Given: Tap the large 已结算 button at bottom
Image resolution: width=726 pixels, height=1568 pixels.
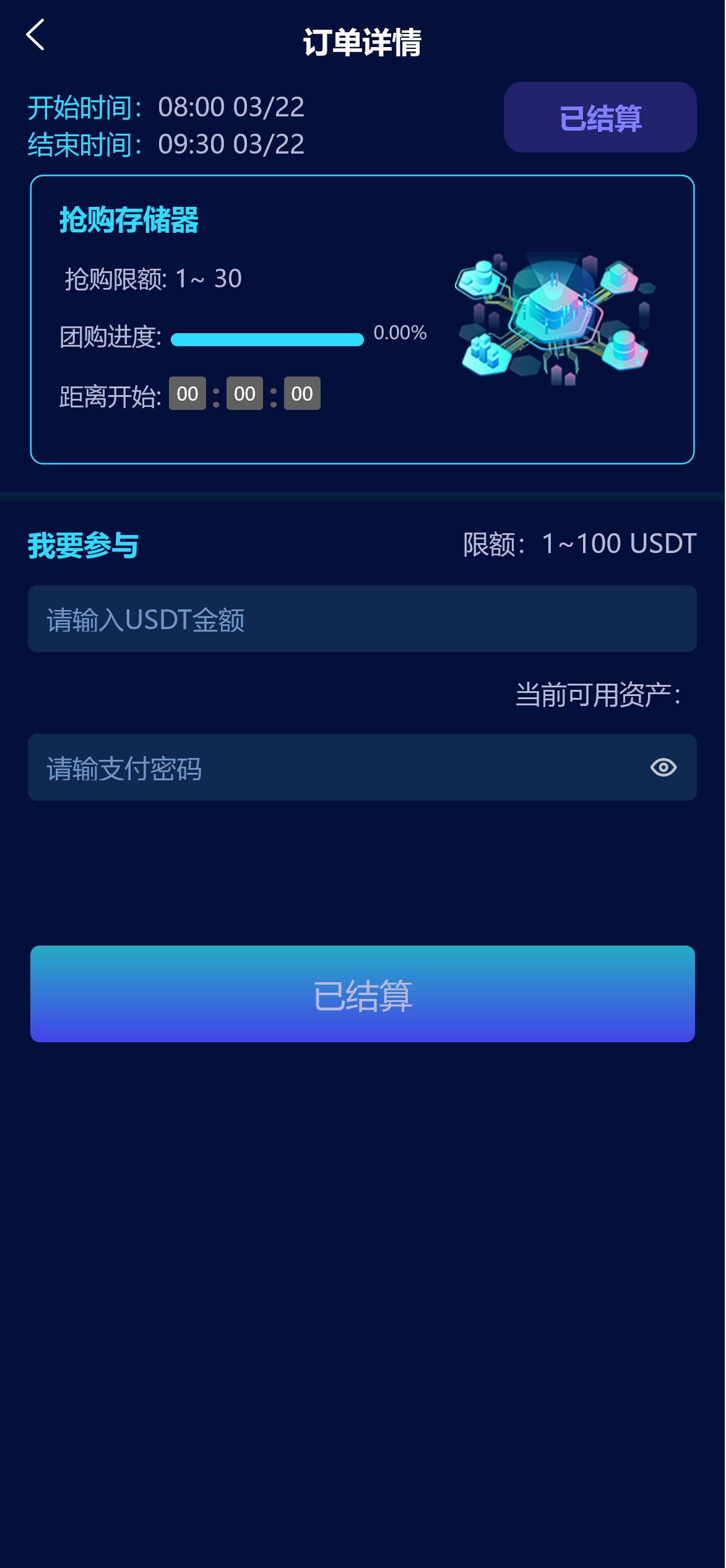Looking at the screenshot, I should tap(362, 993).
